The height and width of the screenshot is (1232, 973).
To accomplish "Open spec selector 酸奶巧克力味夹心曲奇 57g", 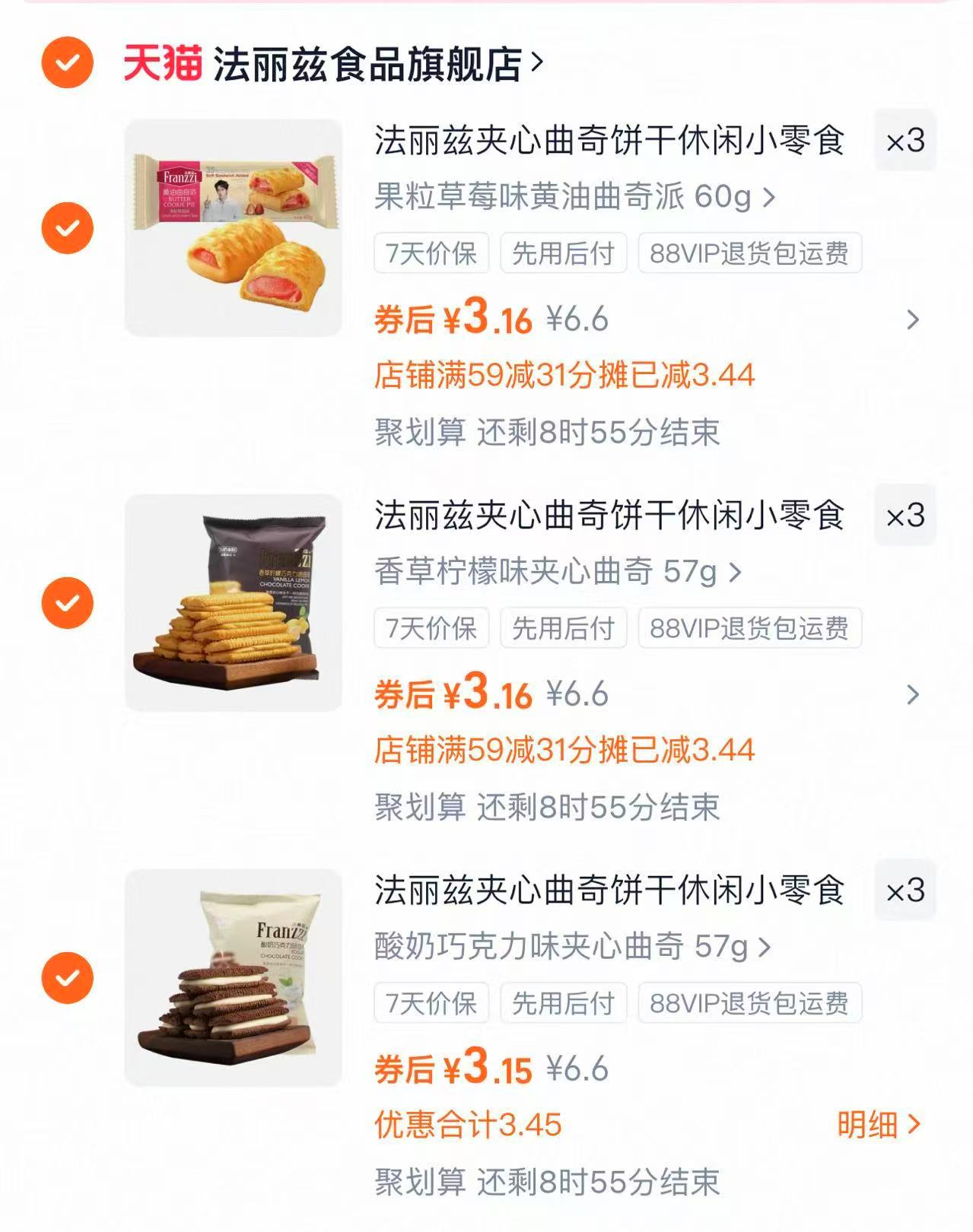I will (x=572, y=947).
